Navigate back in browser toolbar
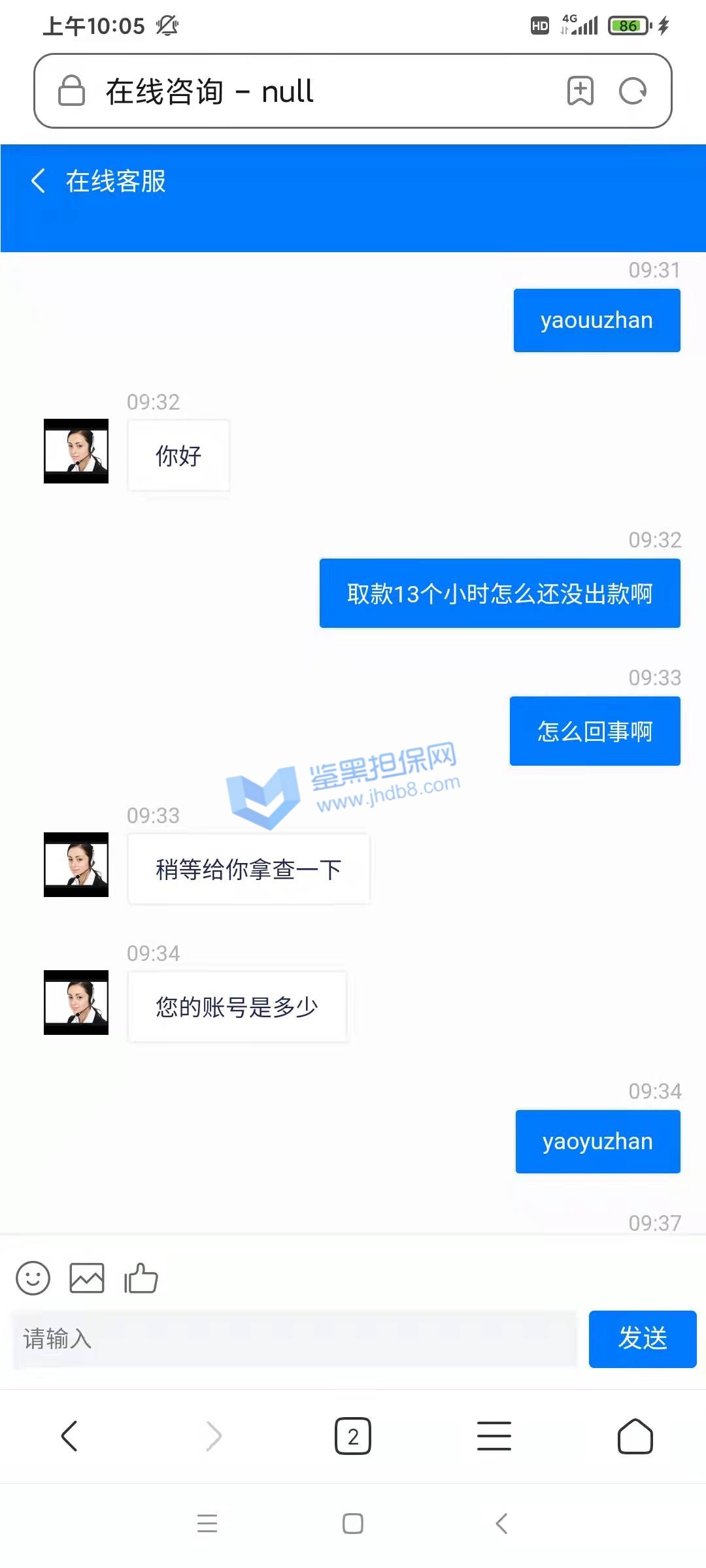This screenshot has width=706, height=1568. coord(69,1436)
